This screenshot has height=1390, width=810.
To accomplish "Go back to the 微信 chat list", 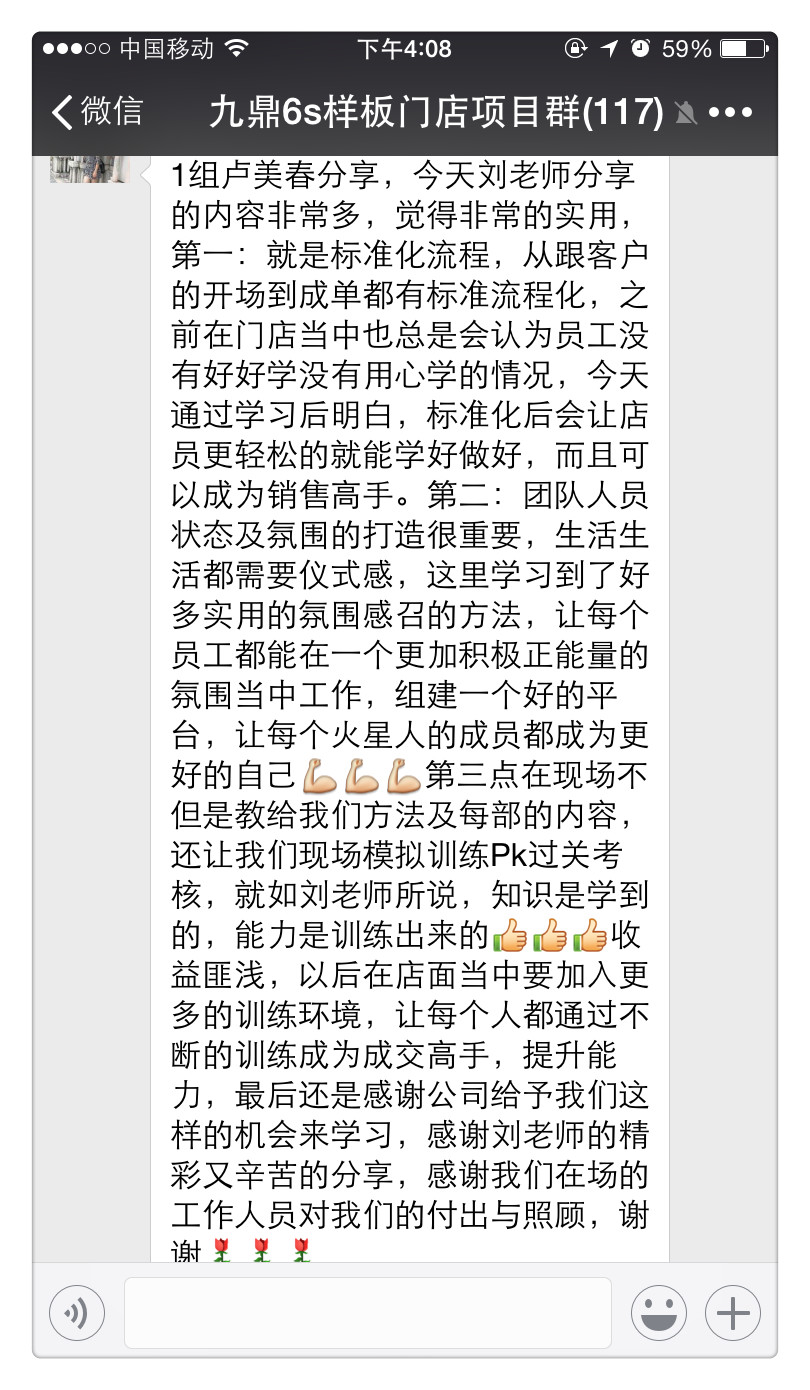I will 97,112.
